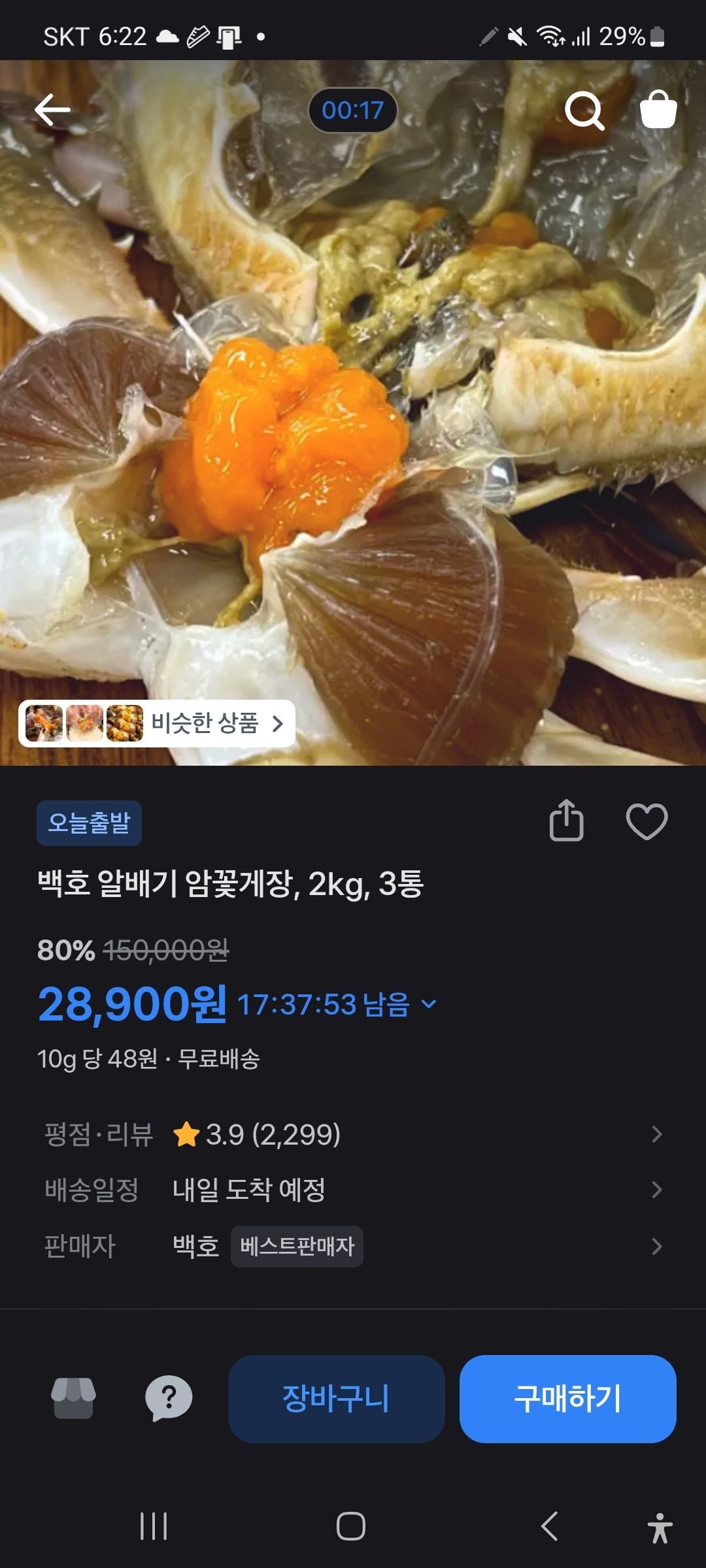
Task: Open the shopping bag cart icon
Action: (658, 110)
